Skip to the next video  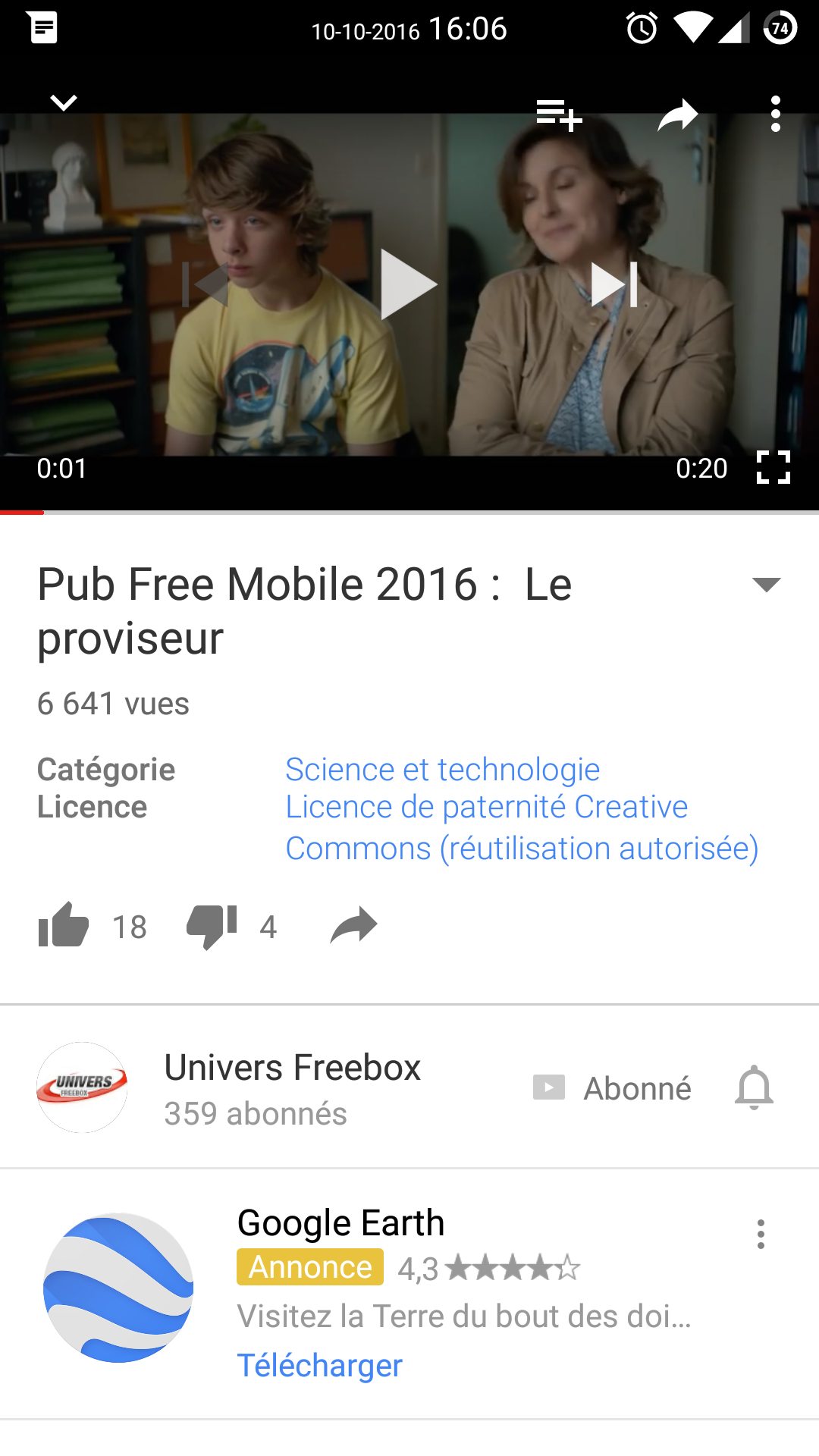[x=613, y=284]
